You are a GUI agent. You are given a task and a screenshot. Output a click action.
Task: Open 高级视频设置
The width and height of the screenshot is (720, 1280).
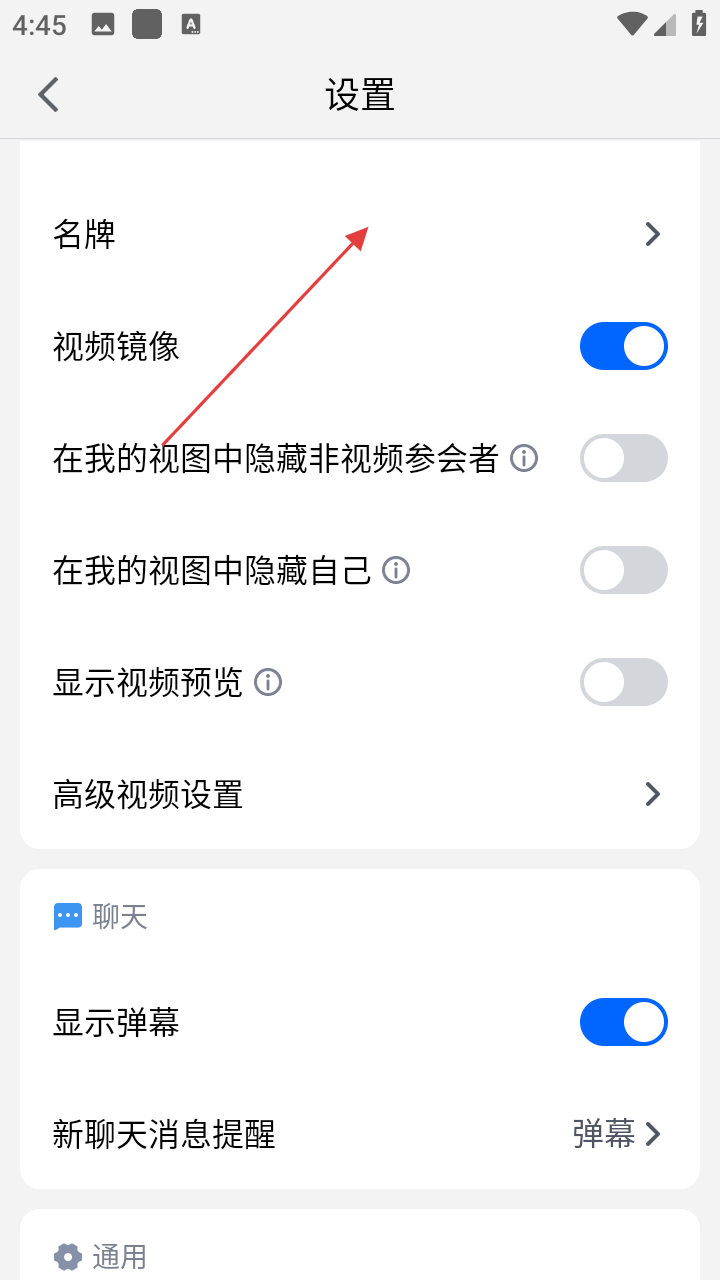point(360,794)
